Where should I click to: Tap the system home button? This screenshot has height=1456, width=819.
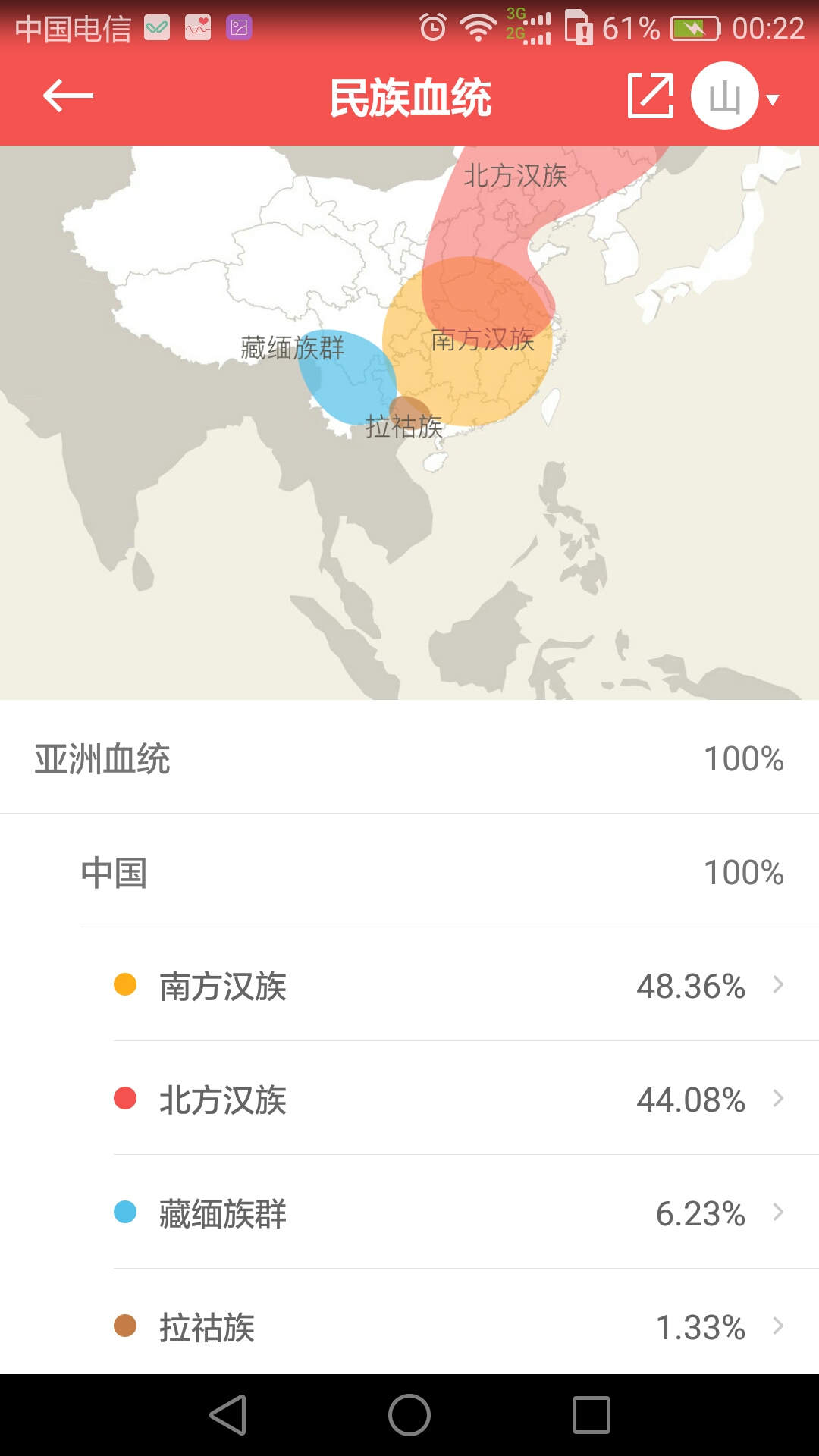point(409,1415)
